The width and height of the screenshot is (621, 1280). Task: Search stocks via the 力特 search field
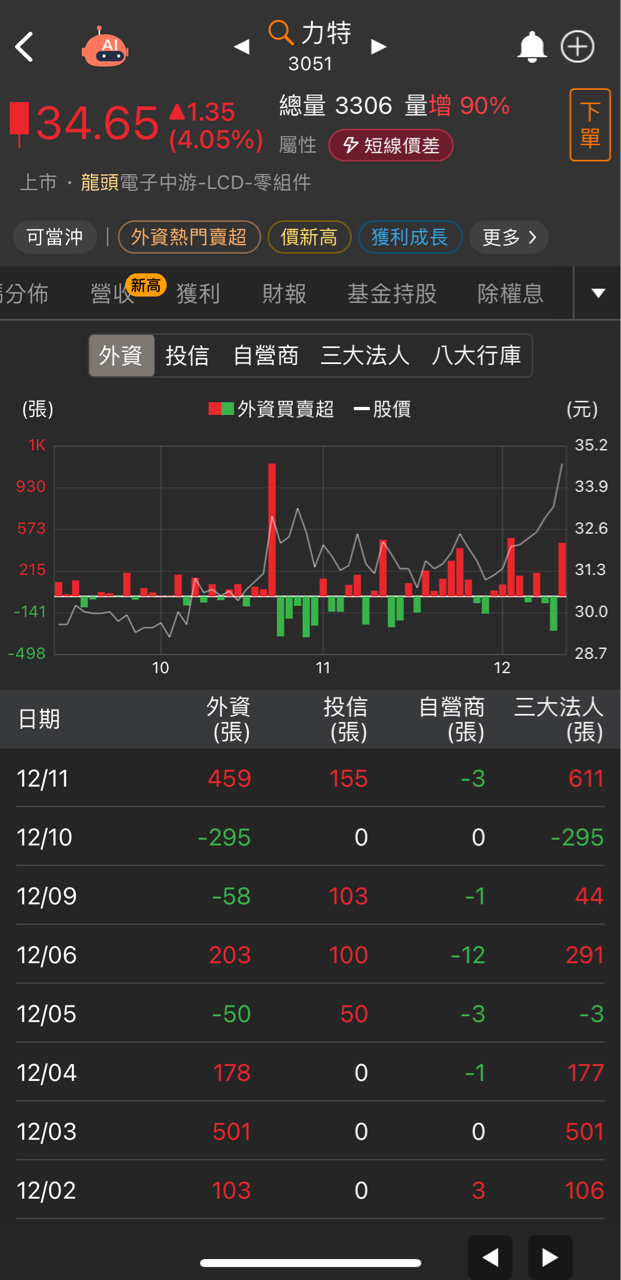[310, 35]
